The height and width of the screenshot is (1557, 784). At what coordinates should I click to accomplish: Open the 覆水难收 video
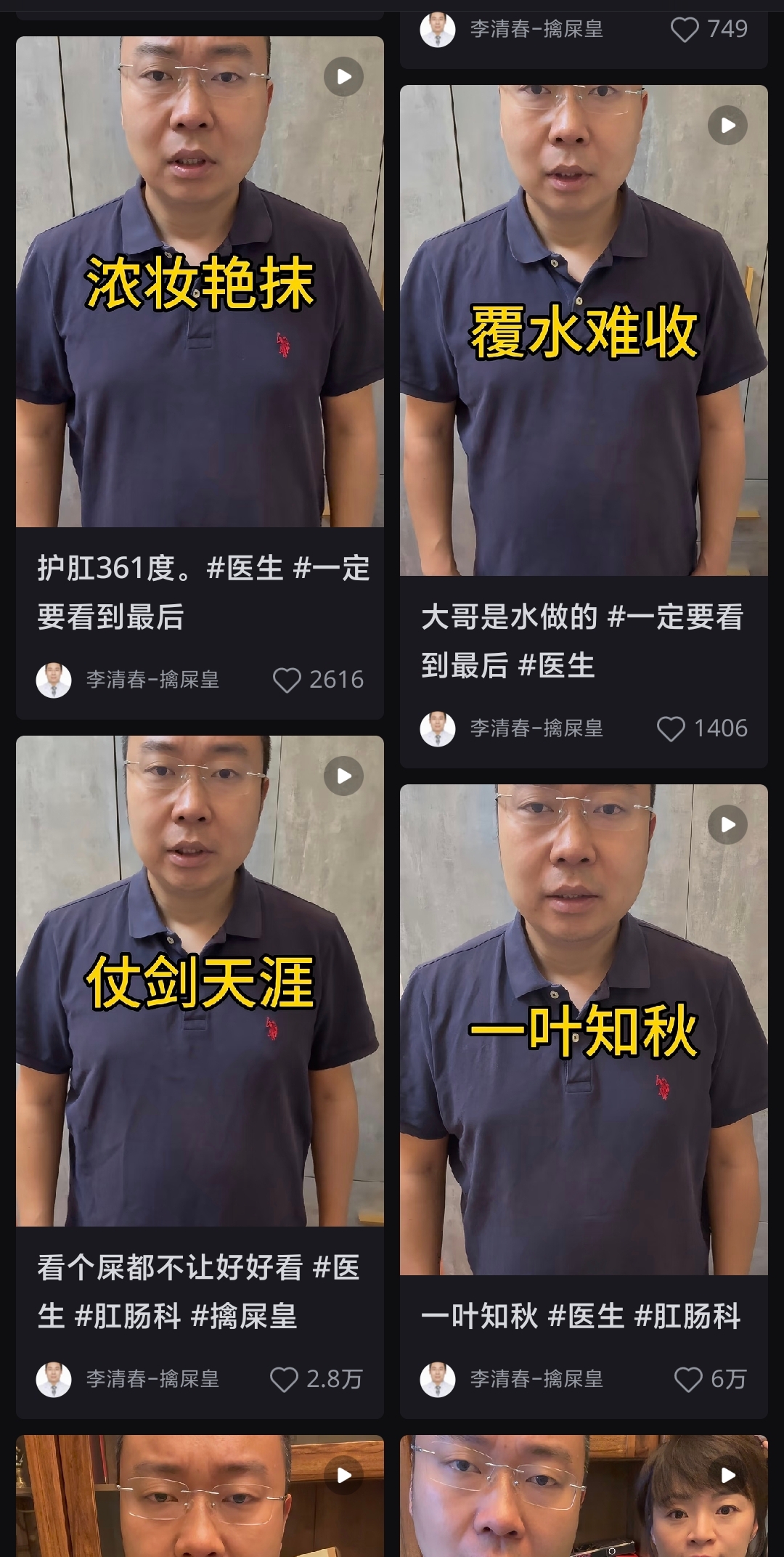584,330
